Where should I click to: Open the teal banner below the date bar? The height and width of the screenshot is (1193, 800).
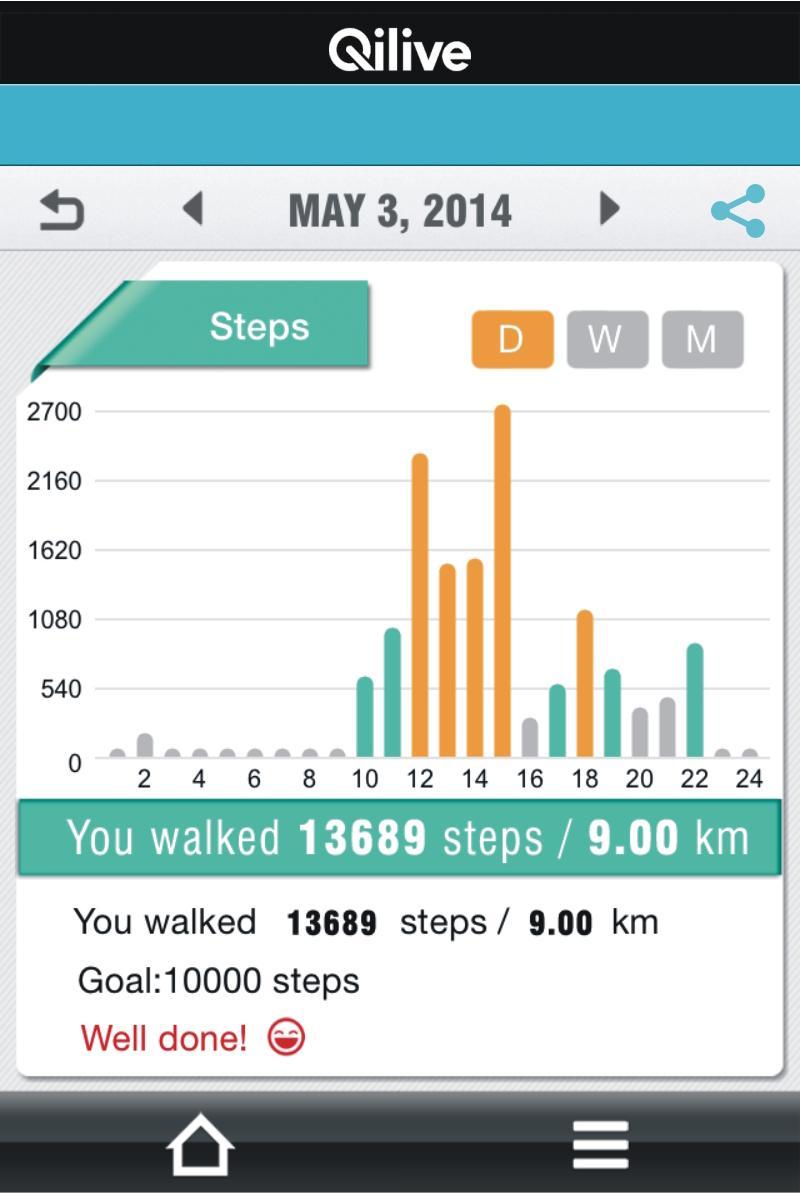400,124
